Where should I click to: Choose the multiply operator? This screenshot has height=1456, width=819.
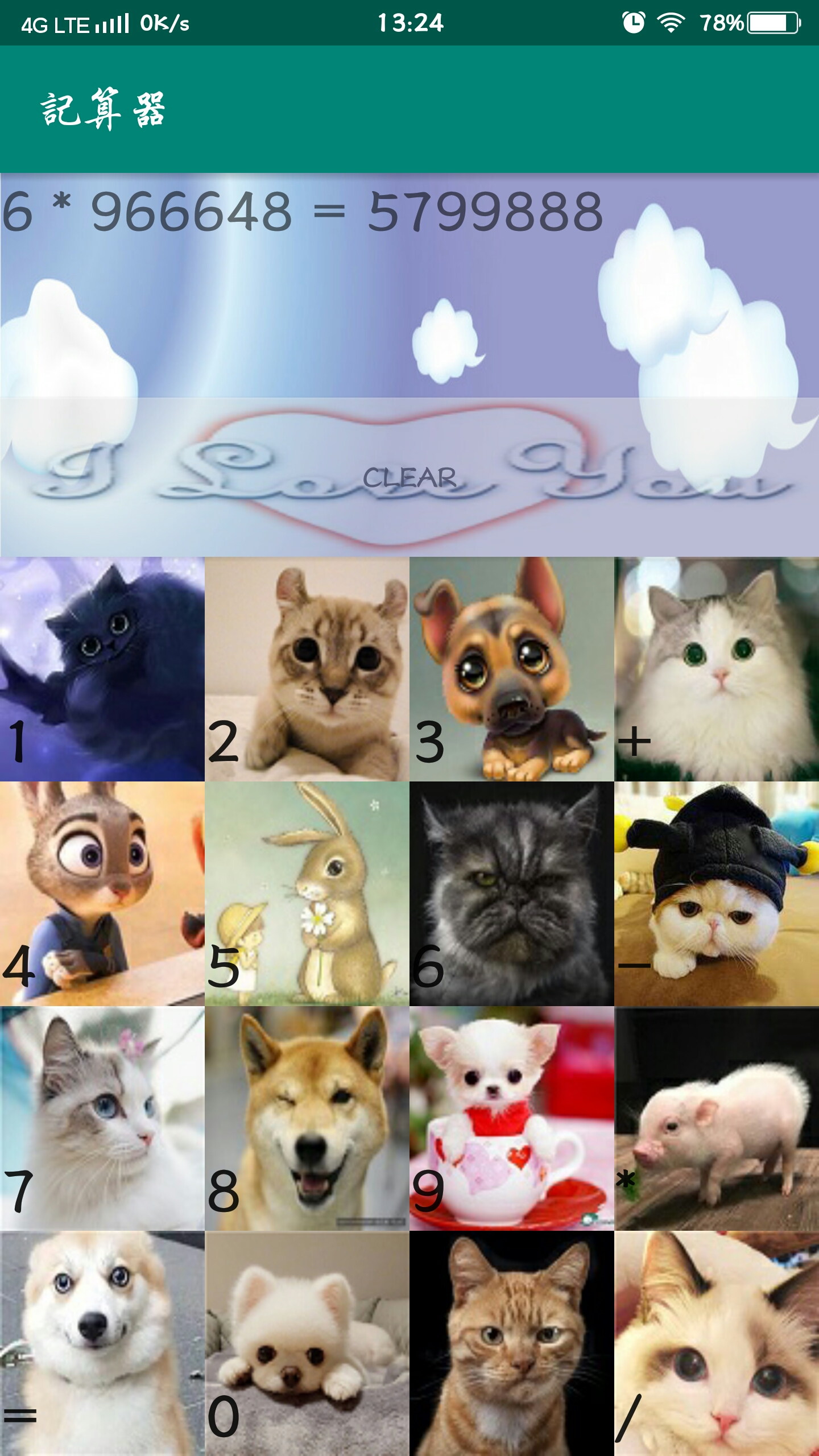pos(717,1118)
